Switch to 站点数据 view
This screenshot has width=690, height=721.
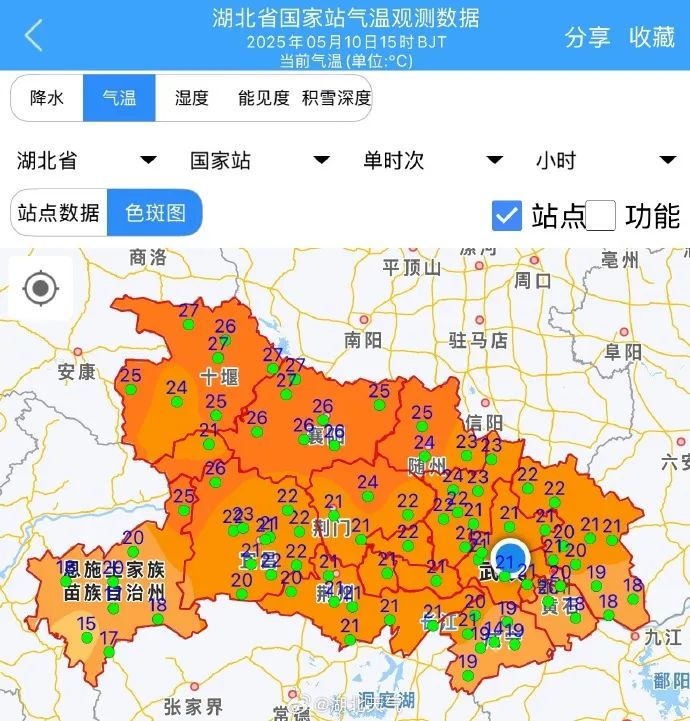(x=59, y=213)
